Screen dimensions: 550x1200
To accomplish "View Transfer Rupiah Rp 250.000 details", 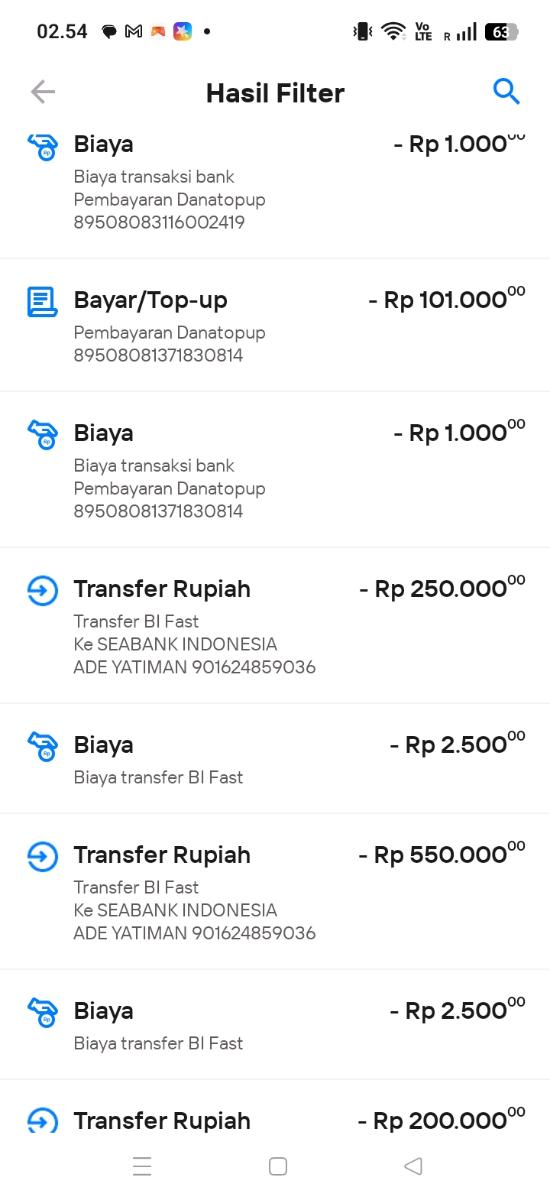I will (275, 626).
